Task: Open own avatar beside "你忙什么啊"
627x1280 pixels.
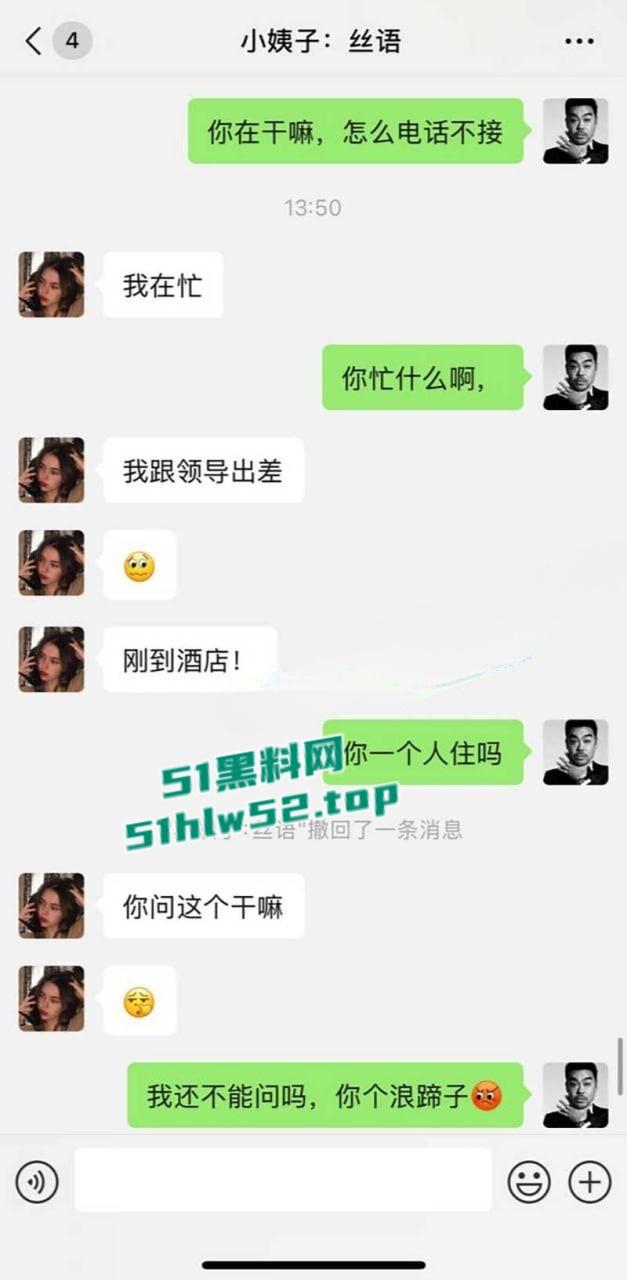Action: pos(575,377)
